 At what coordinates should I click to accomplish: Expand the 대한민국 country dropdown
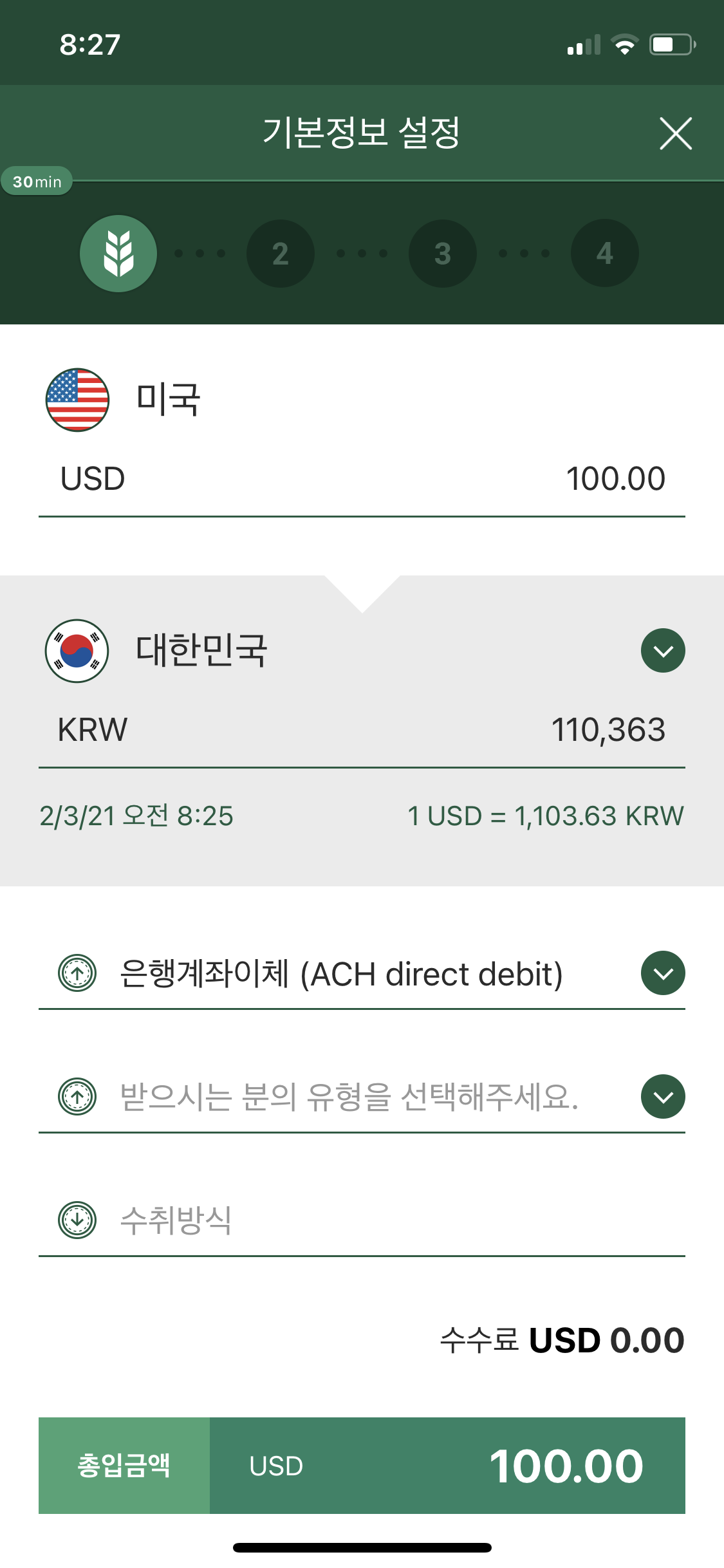[663, 651]
